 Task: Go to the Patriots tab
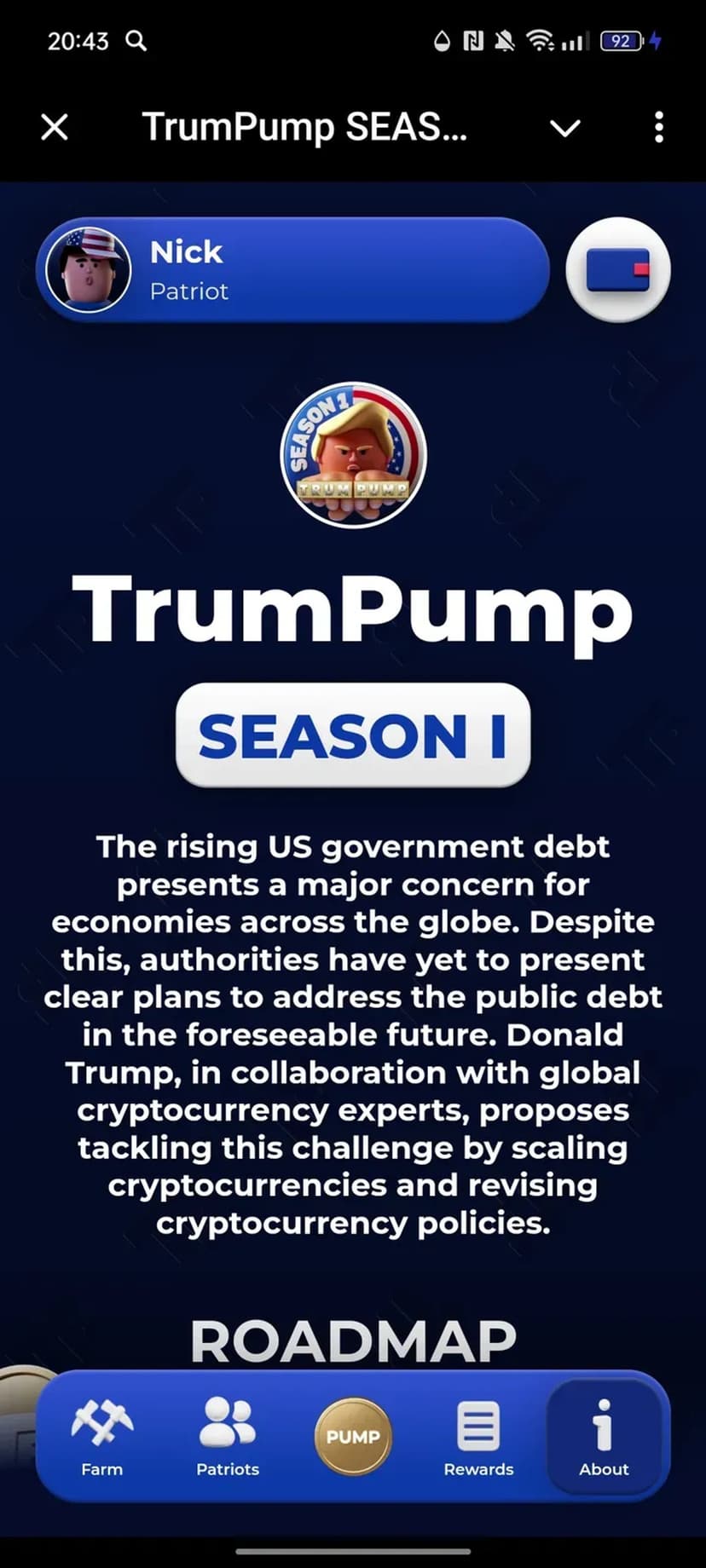coord(227,1438)
